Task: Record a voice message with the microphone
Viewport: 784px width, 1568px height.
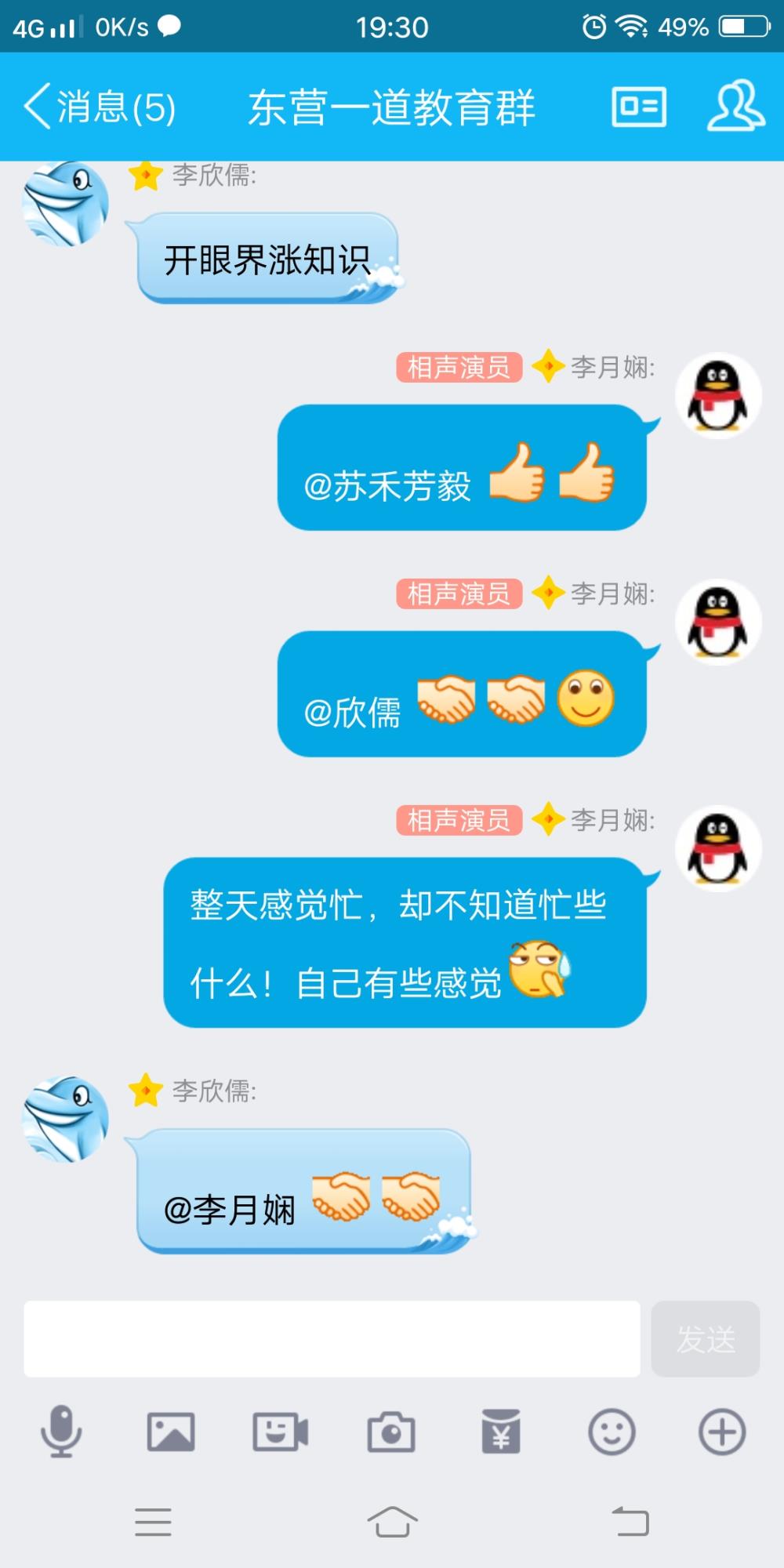Action: [x=61, y=1432]
